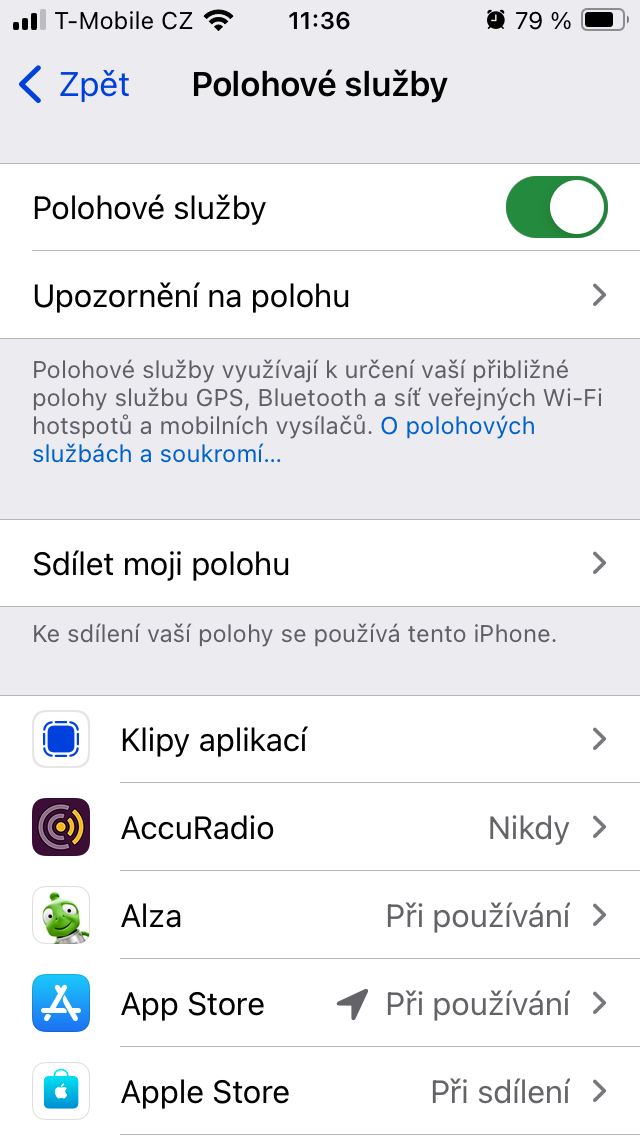This screenshot has width=640, height=1136.
Task: Open Sdílet moji polohu
Action: coord(320,564)
